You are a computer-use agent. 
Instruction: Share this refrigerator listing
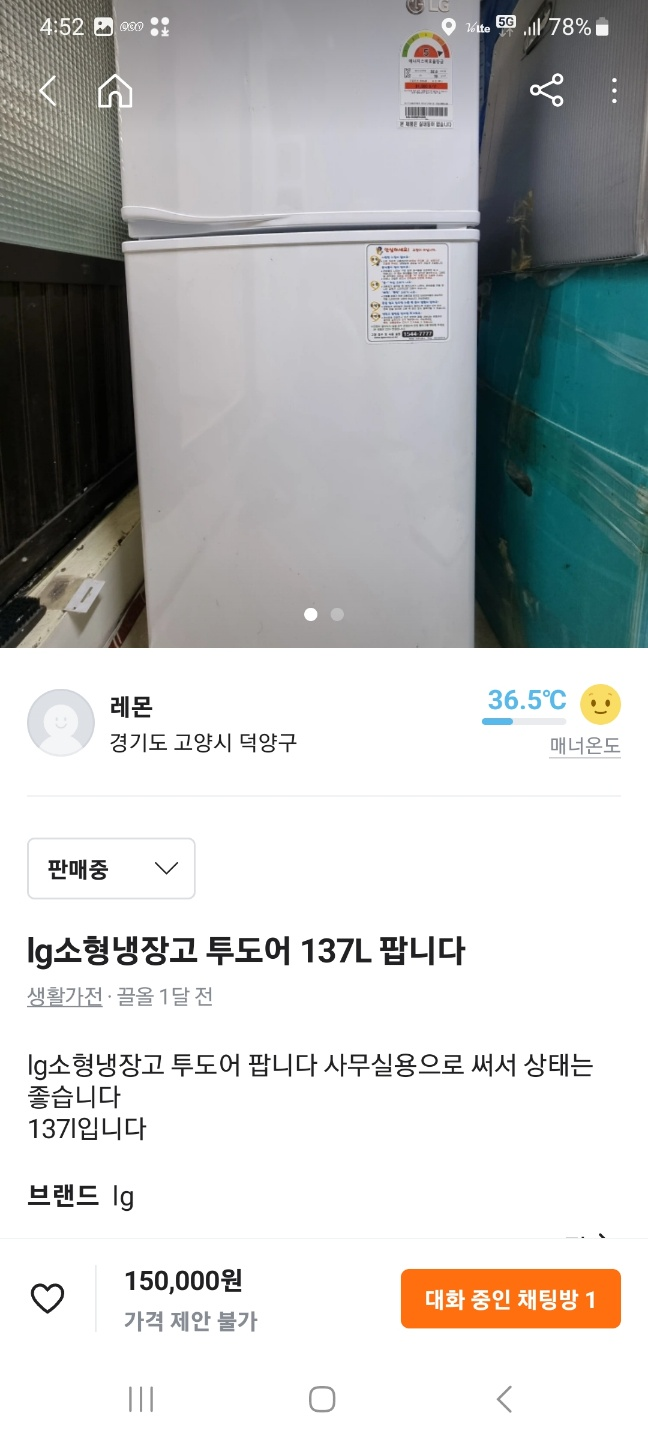pyautogui.click(x=546, y=92)
